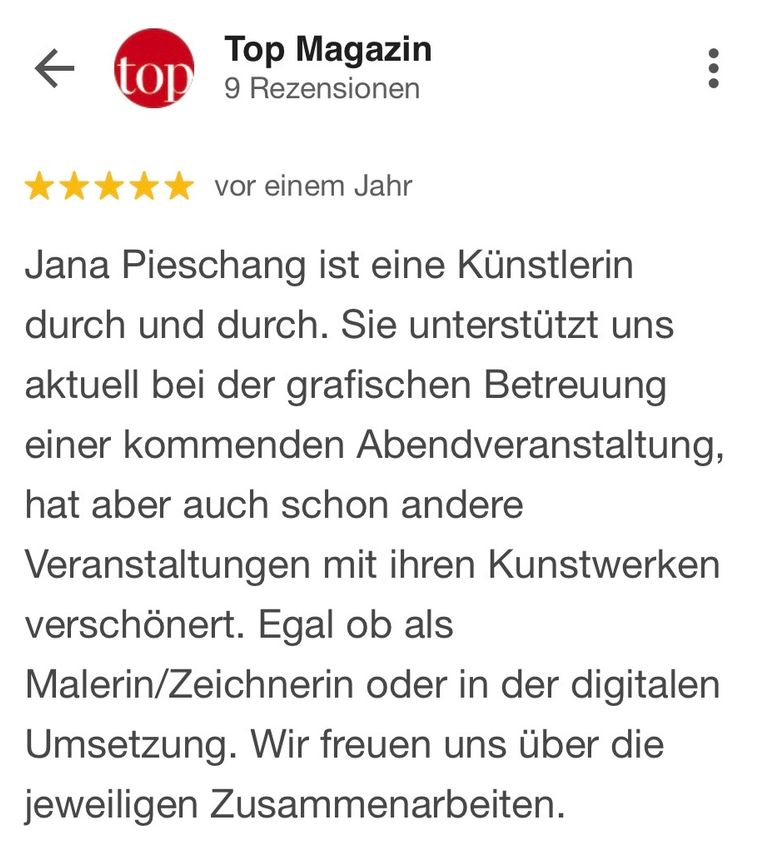Open Top Magazin reviewer profile
768x850 pixels.
327,50
